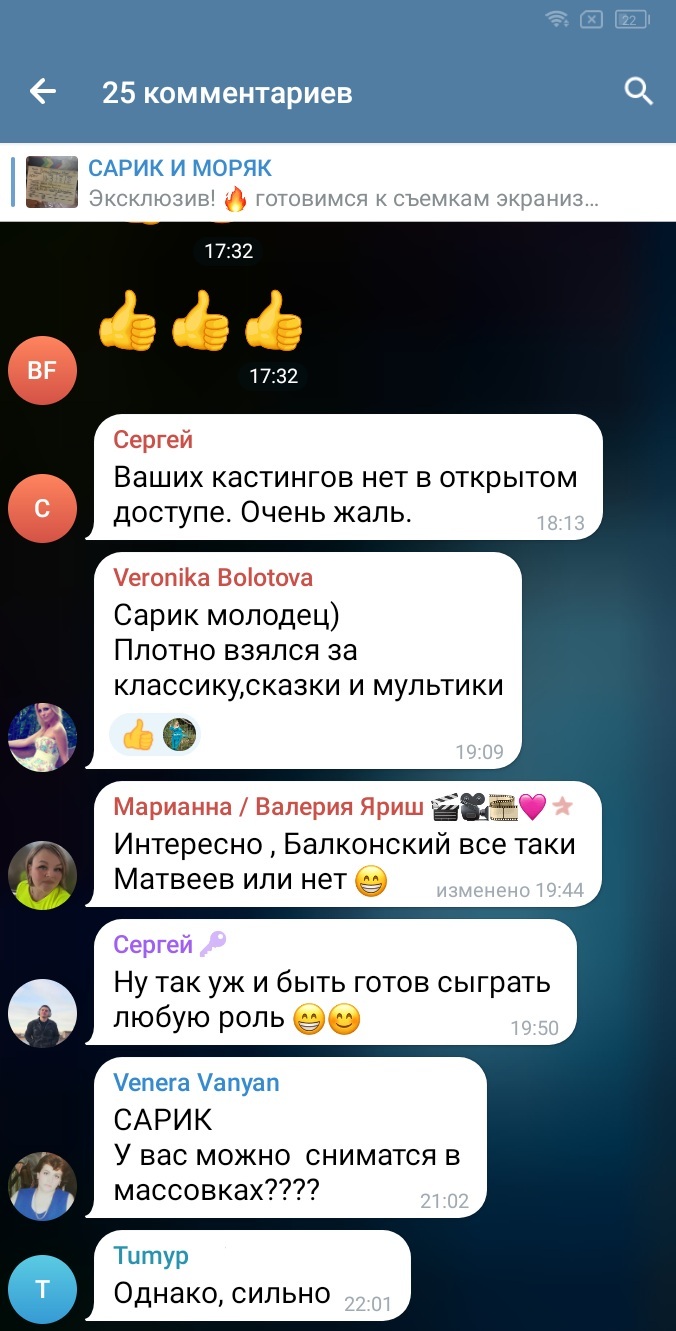676x1331 pixels.
Task: Open Марианна / Валерия Яриш's profile name
Action: coord(268,806)
